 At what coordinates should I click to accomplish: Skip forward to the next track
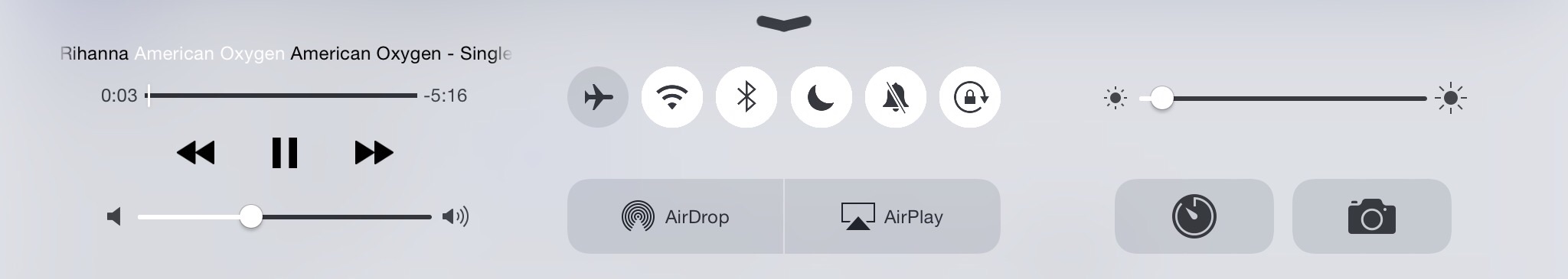pyautogui.click(x=374, y=153)
